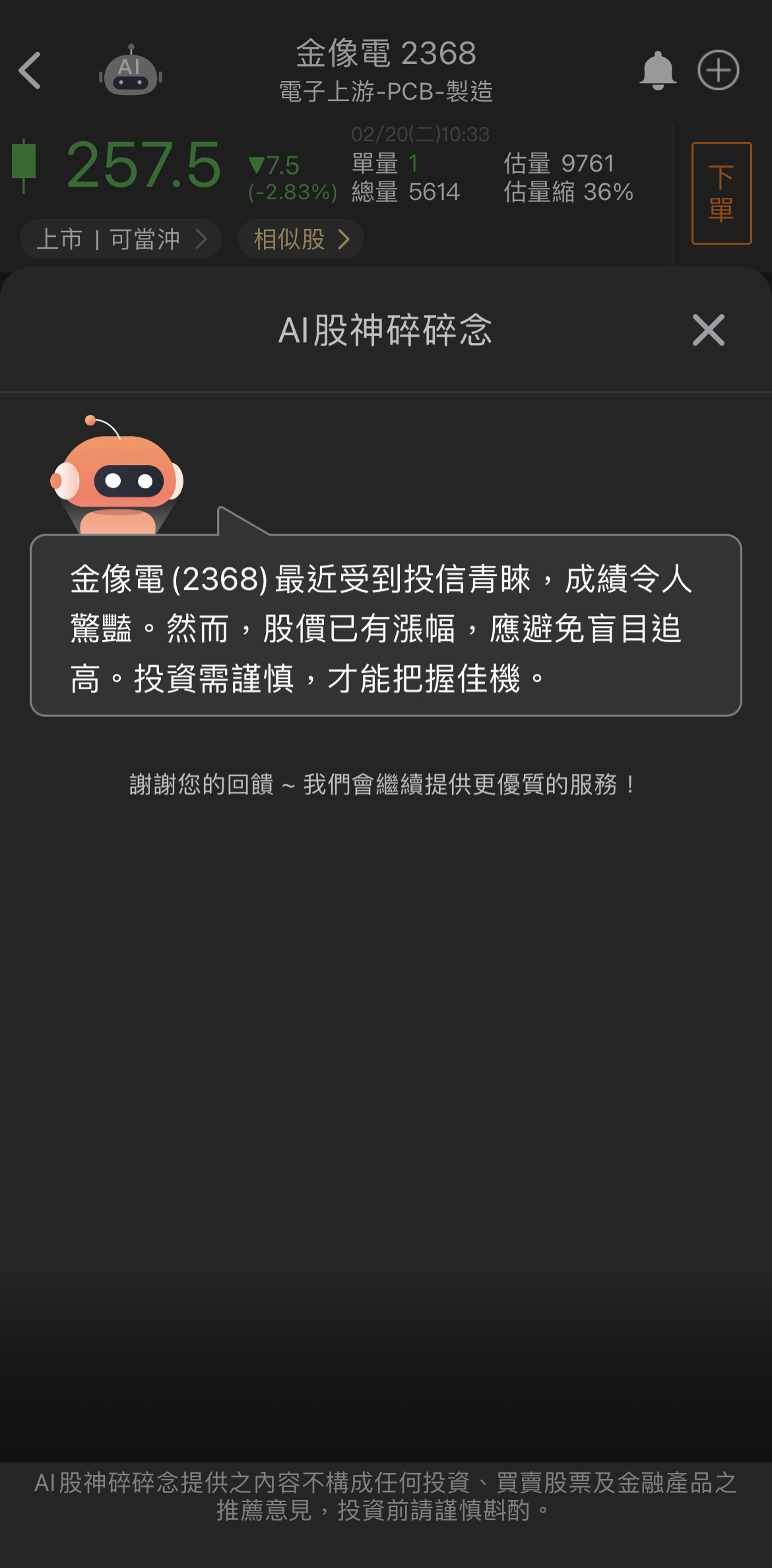Tap the 下單 order button
Viewport: 772px width, 1568px height.
[721, 194]
